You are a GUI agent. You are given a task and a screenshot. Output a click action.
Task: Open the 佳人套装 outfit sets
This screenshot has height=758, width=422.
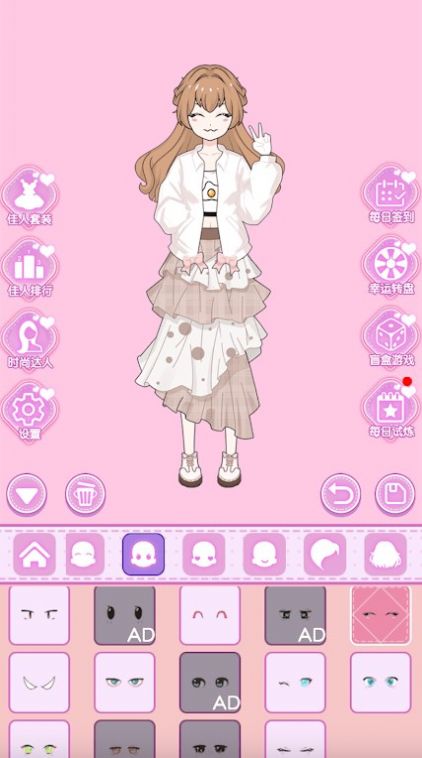[x=29, y=195]
